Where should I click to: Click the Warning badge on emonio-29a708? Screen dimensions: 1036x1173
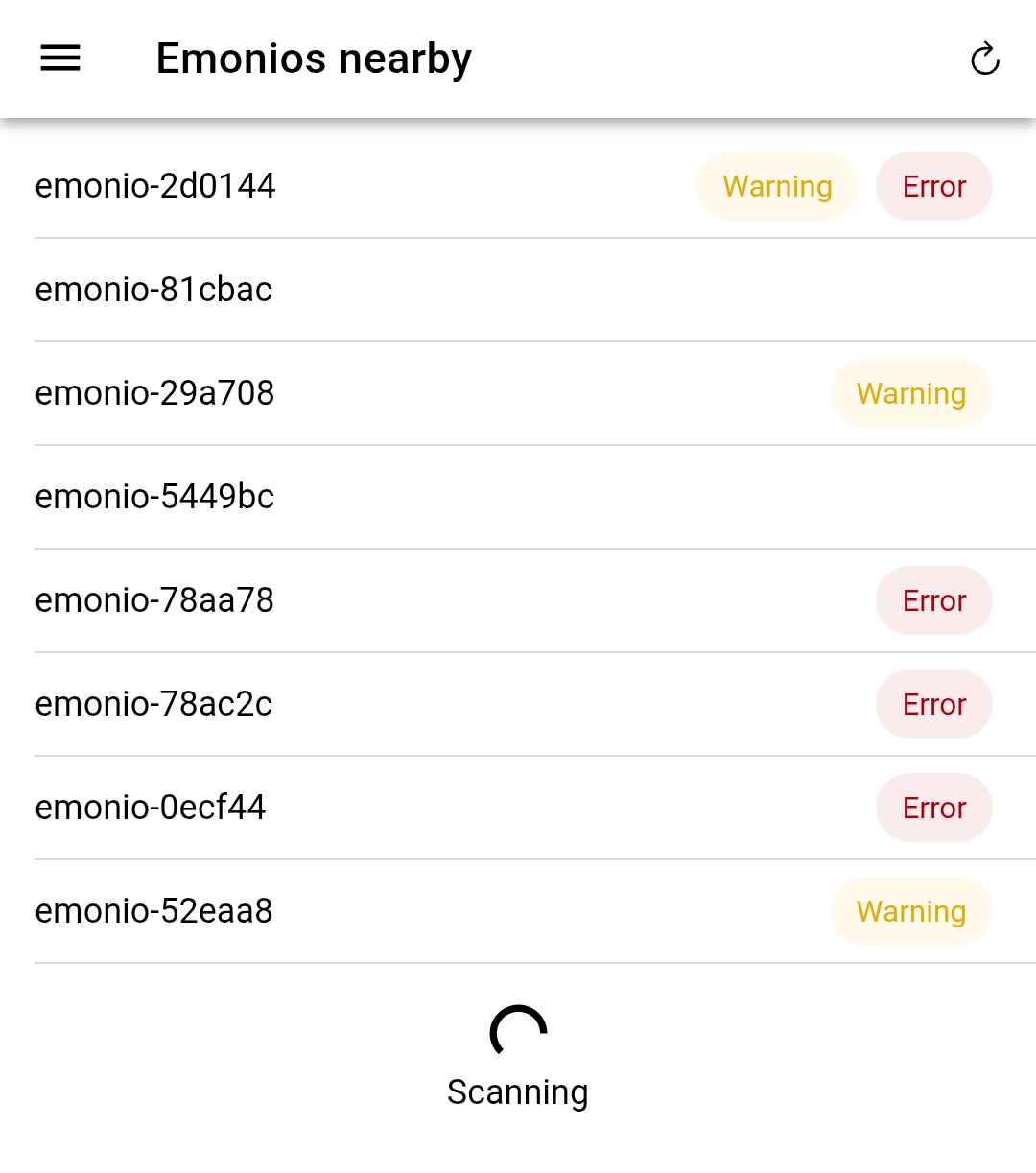point(911,393)
